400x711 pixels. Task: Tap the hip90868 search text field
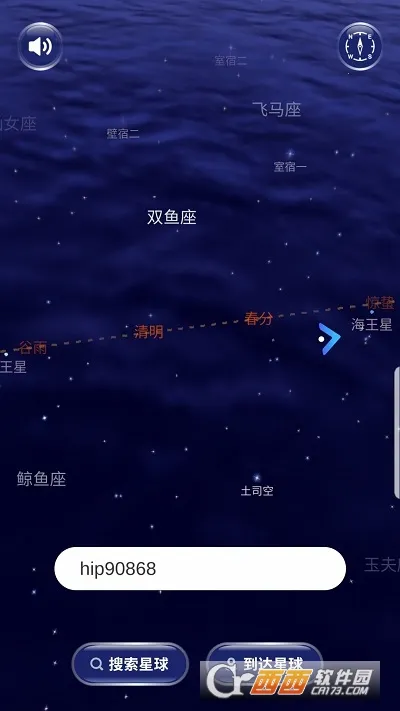click(x=200, y=569)
